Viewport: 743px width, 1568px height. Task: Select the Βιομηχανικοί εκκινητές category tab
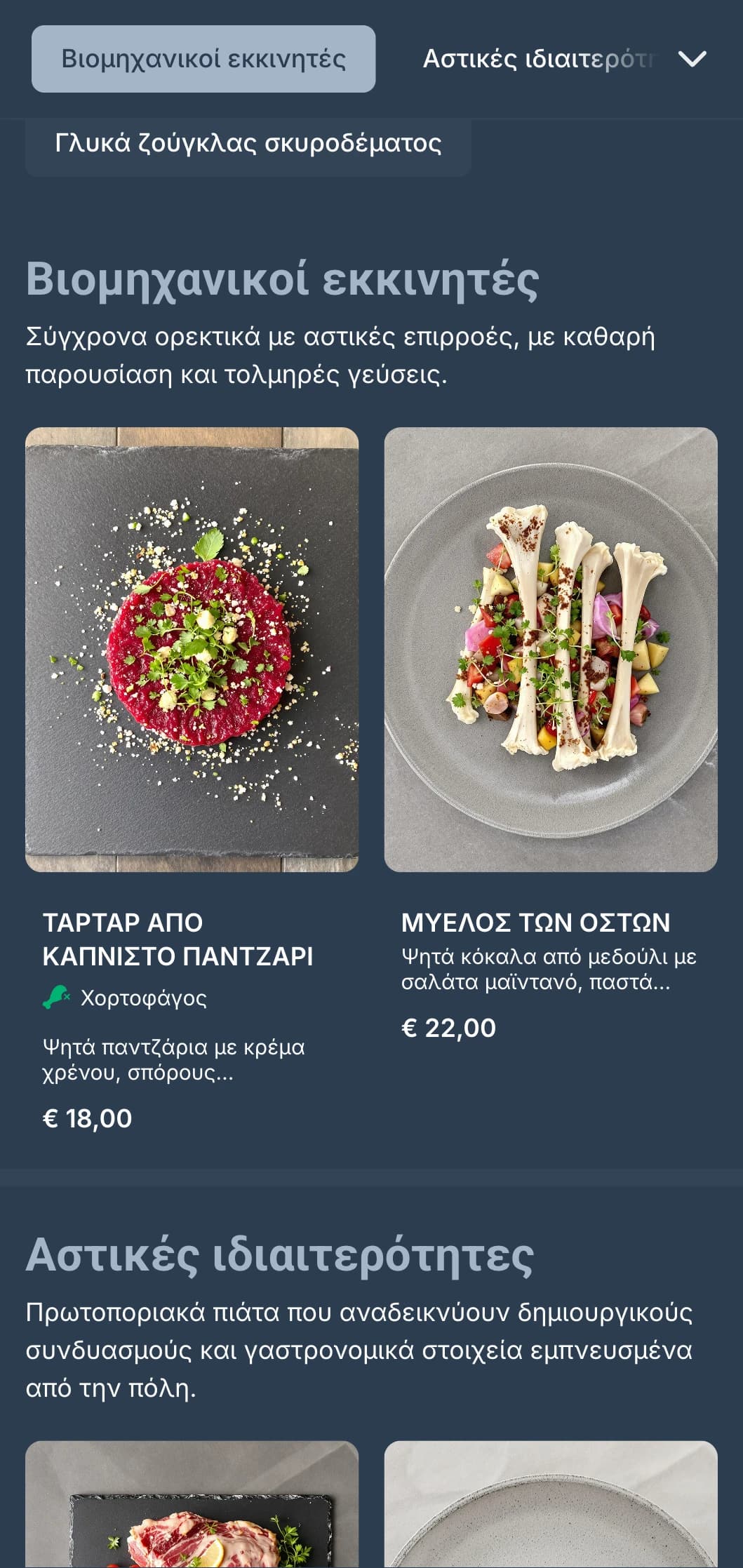click(203, 59)
